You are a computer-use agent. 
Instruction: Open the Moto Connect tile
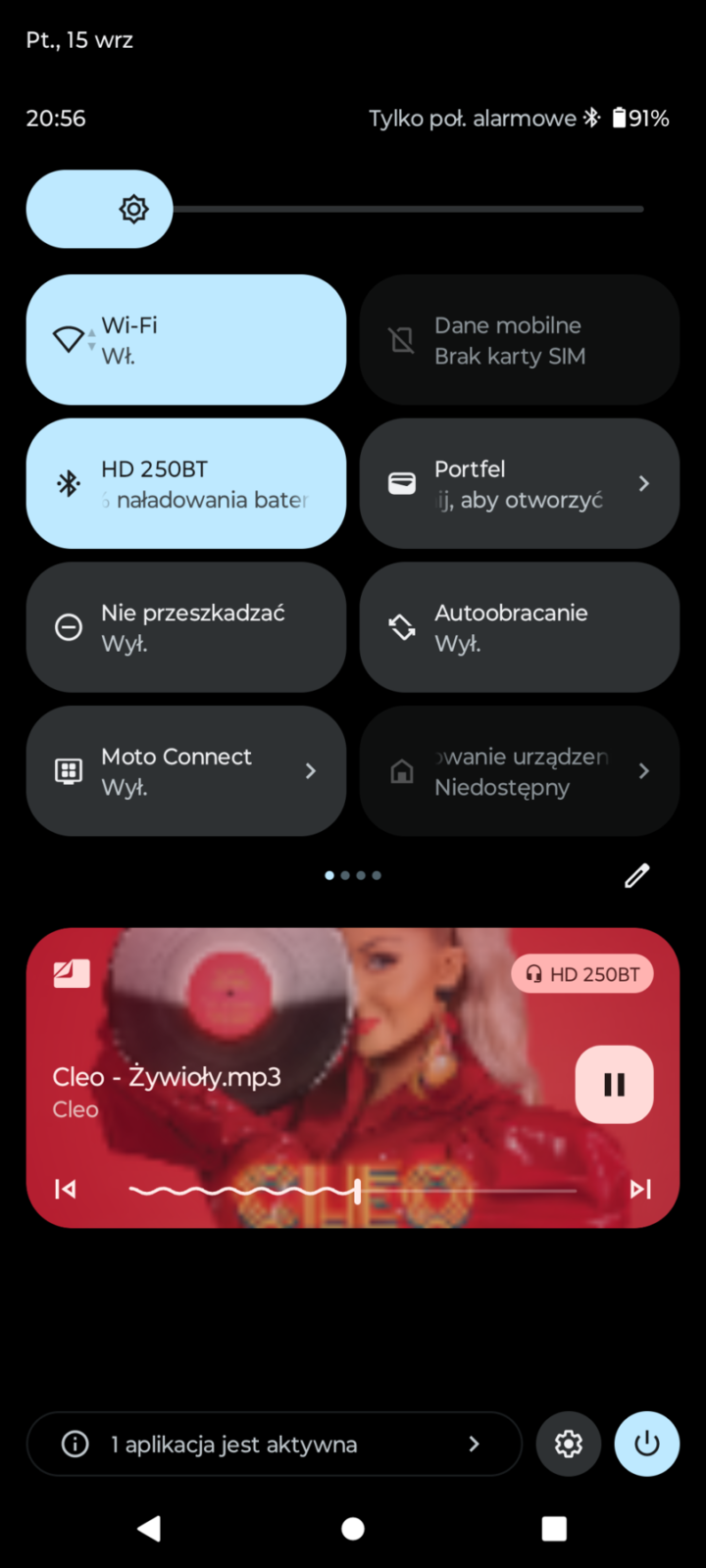coord(185,771)
